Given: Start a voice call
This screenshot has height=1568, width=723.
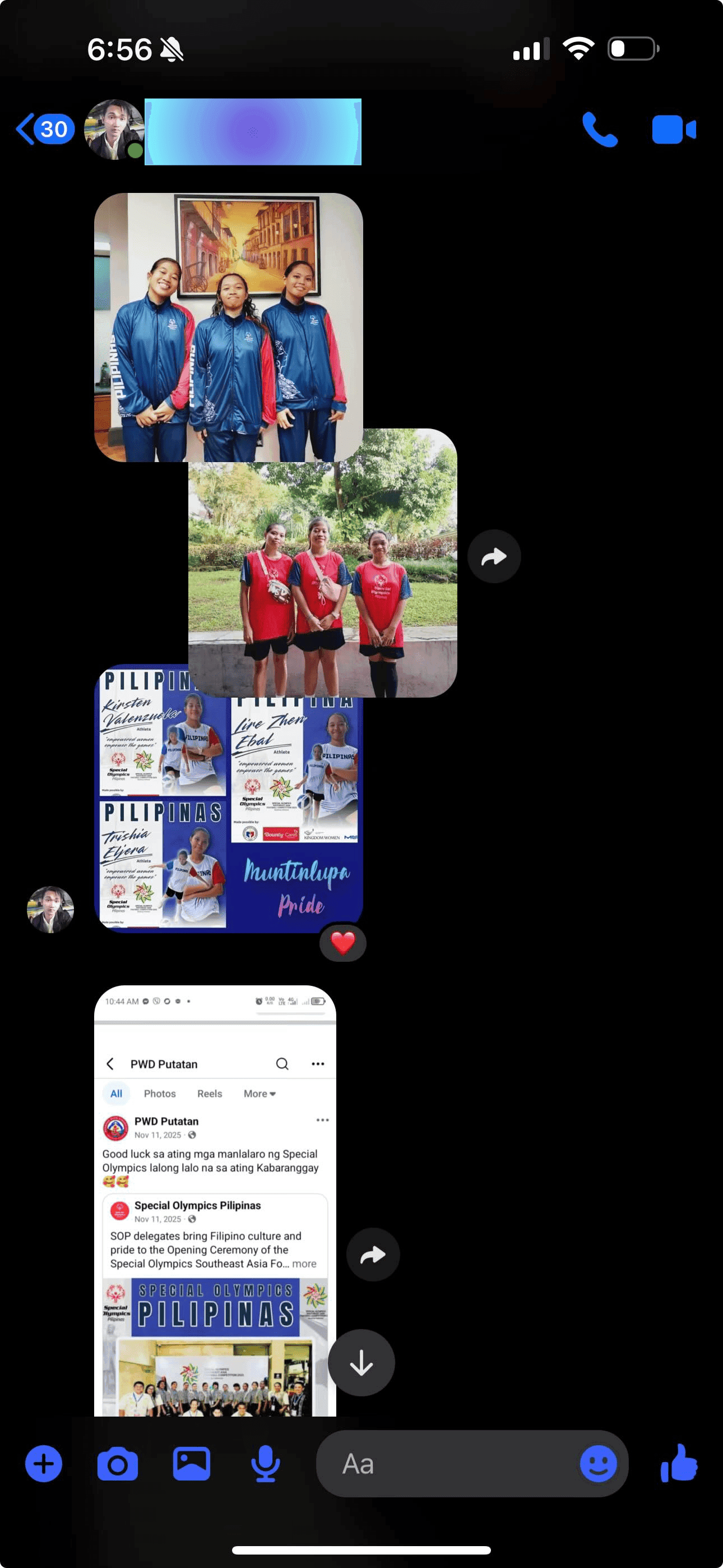Looking at the screenshot, I should 600,129.
